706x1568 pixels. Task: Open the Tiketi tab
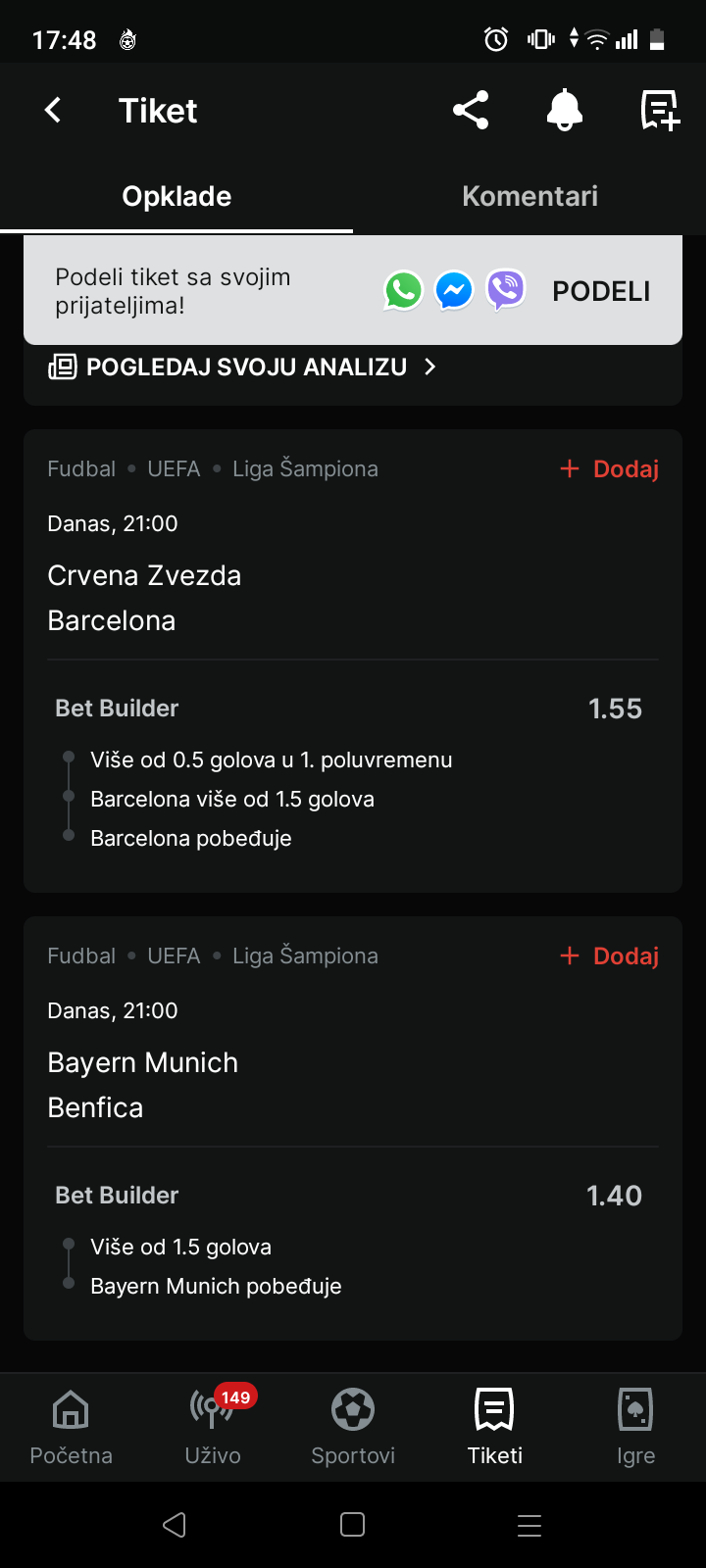tap(494, 1426)
